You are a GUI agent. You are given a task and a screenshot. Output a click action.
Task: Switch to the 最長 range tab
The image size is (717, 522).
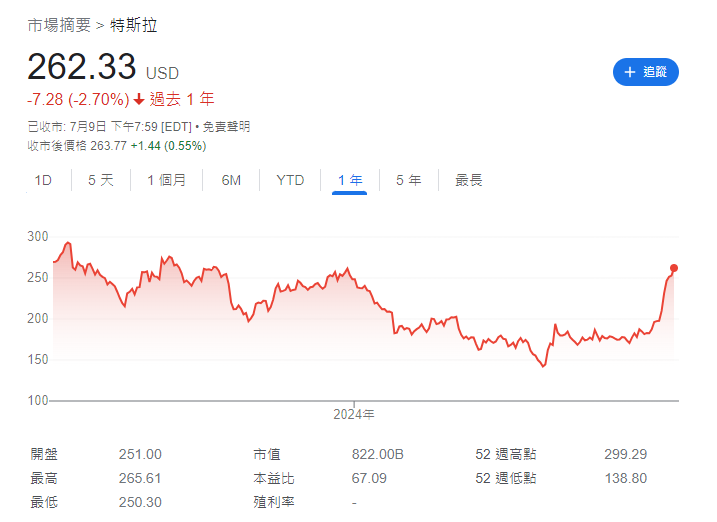[x=468, y=180]
